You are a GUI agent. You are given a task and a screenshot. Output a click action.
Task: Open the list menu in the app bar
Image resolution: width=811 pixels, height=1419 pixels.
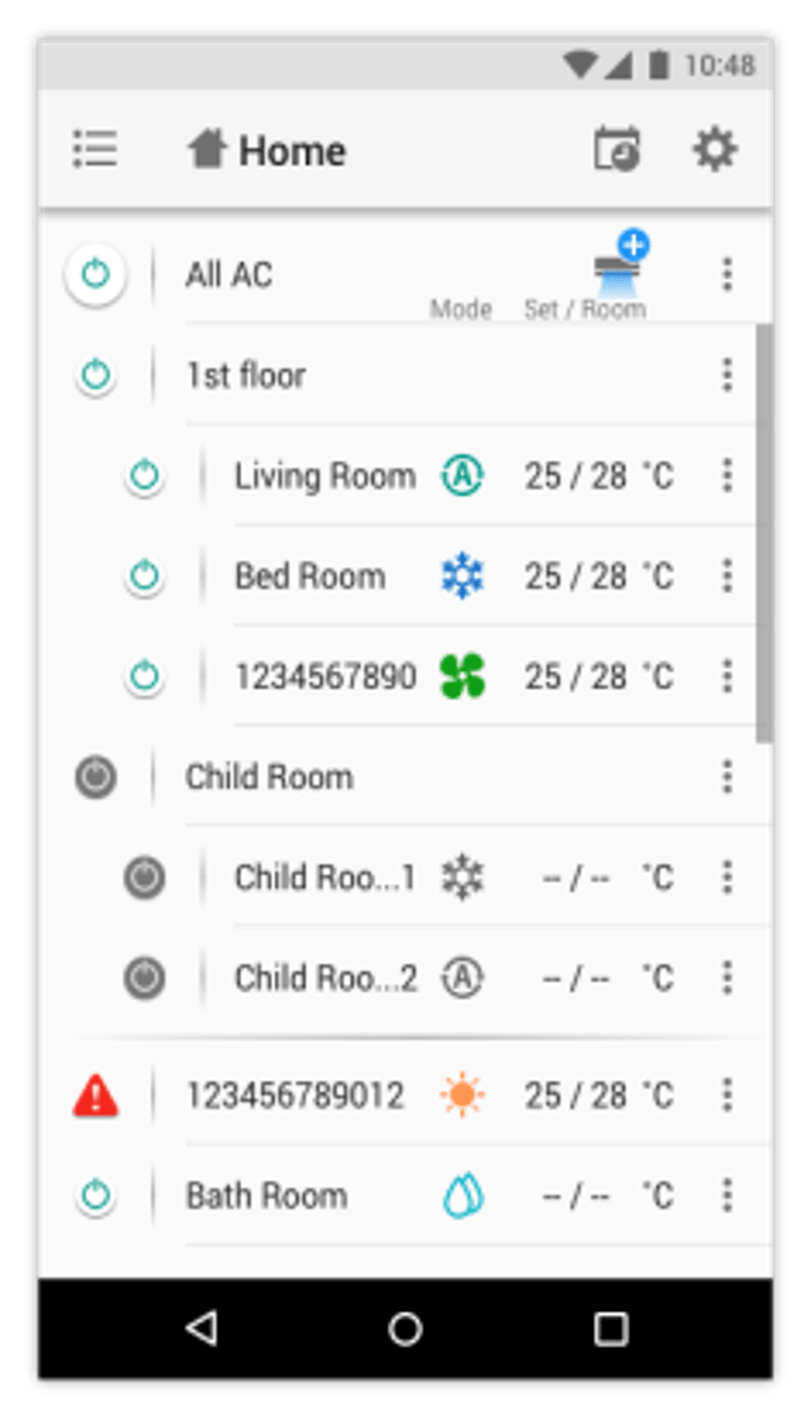point(95,151)
